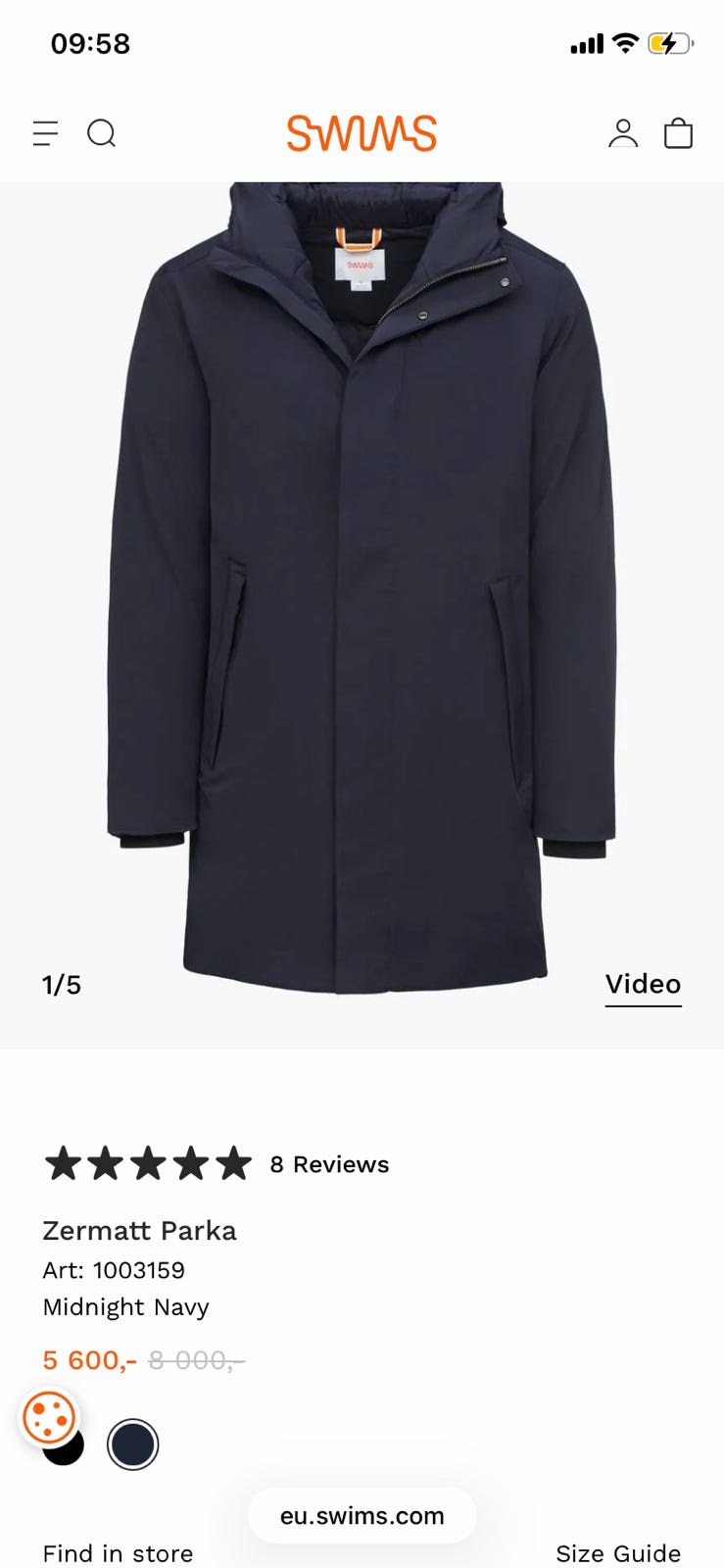The image size is (724, 1568).
Task: Open the account profile icon
Action: [x=623, y=133]
